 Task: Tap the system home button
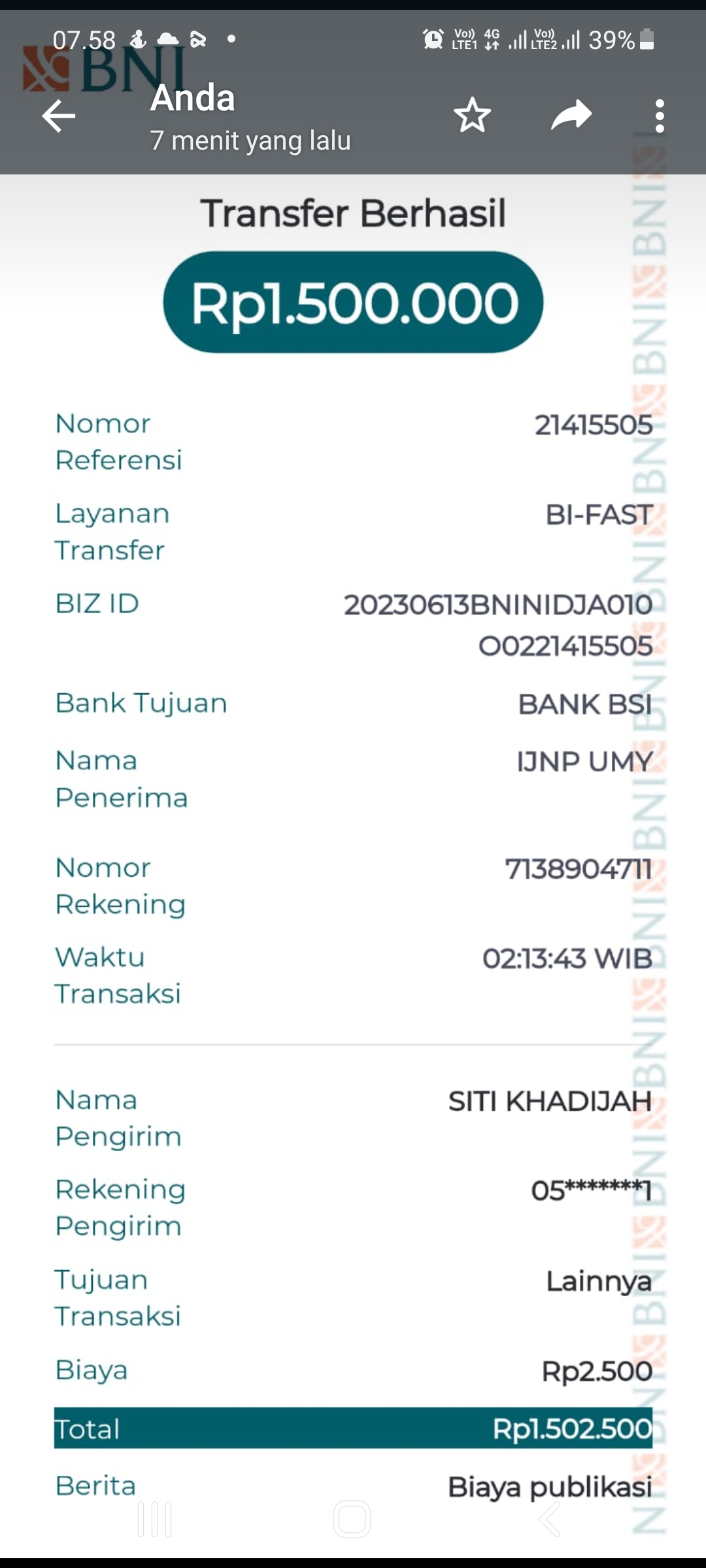(352, 1519)
